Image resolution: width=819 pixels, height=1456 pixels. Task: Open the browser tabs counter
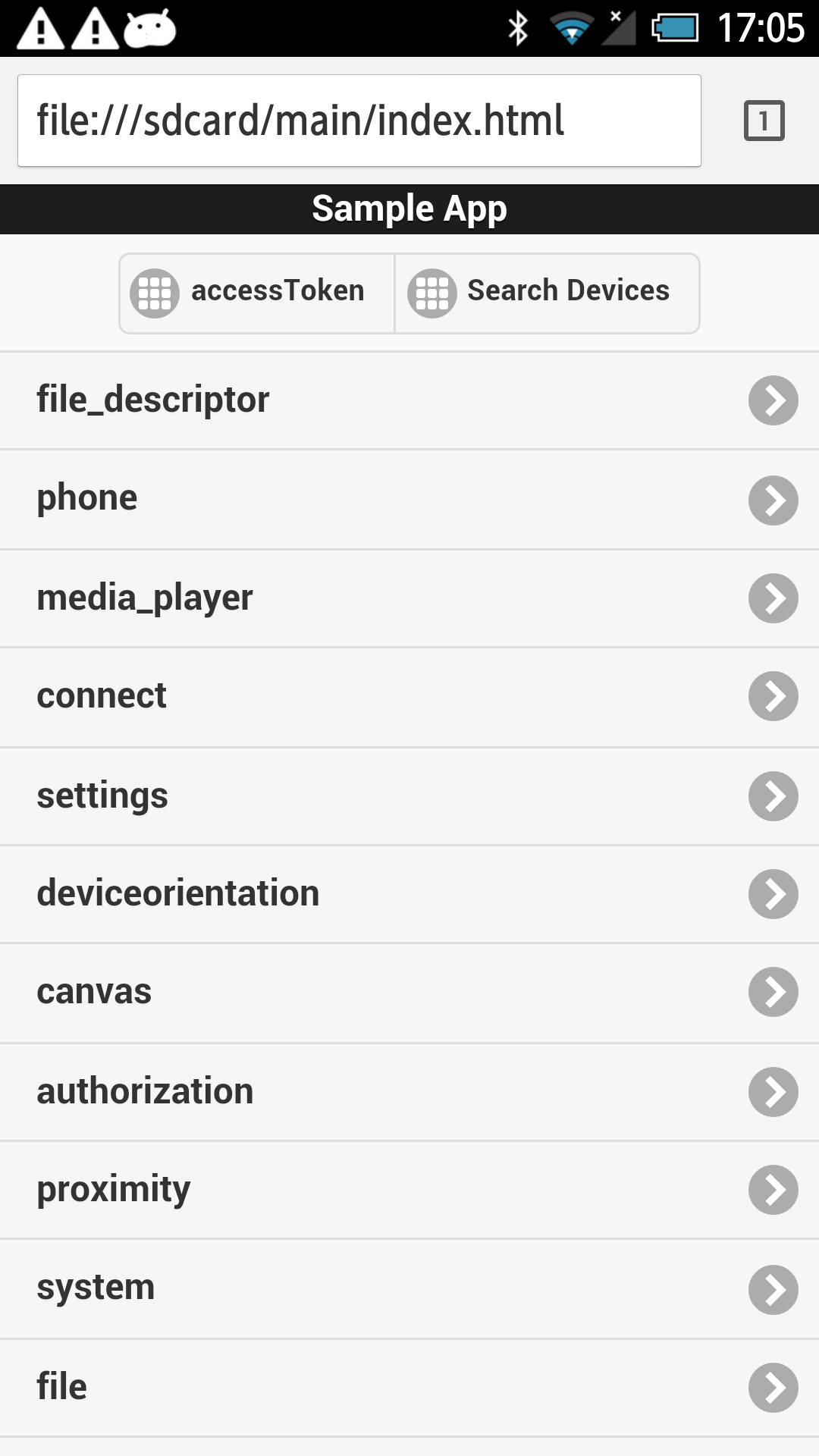[x=764, y=121]
